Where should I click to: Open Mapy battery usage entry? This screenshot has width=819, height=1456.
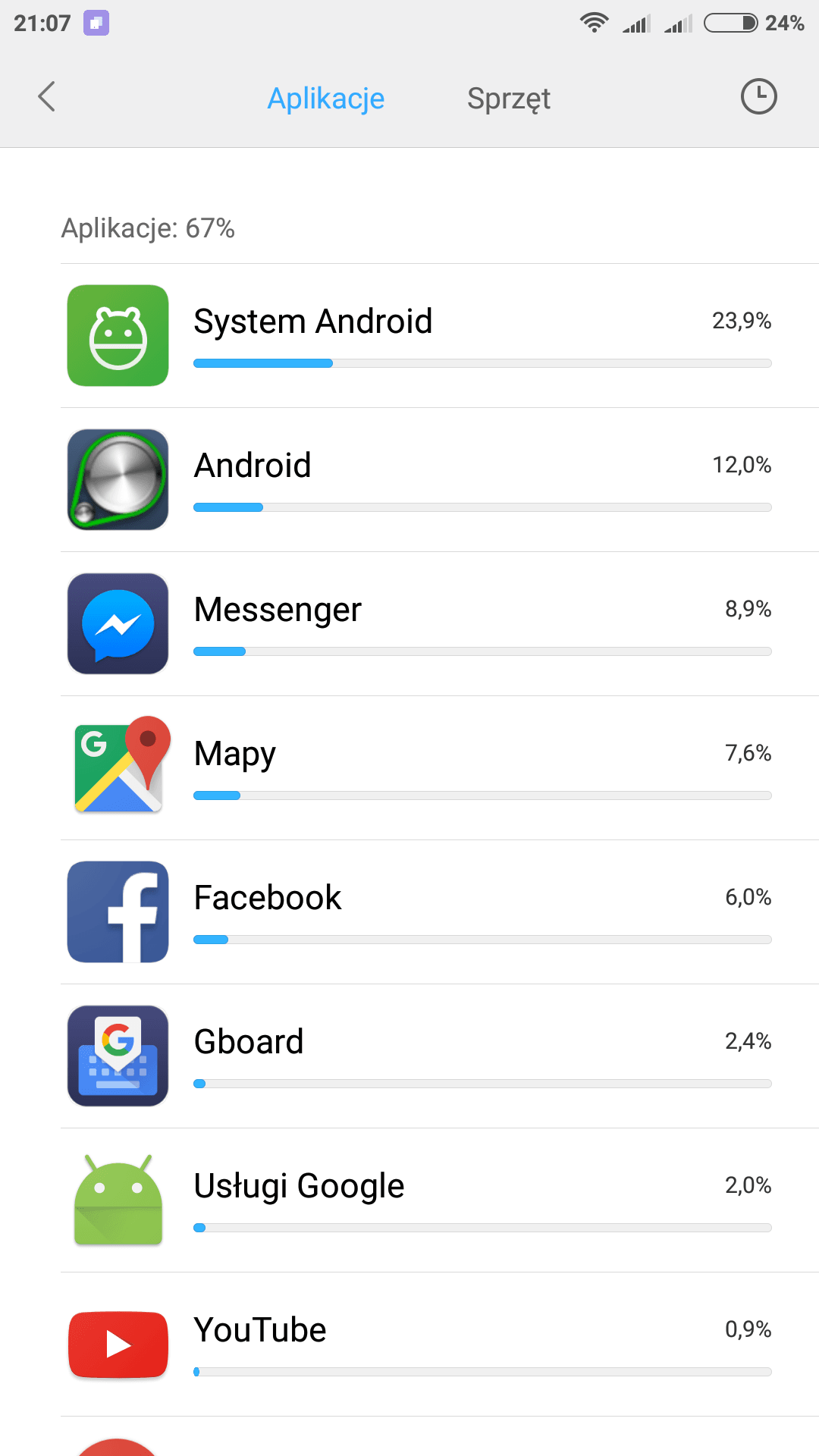click(x=440, y=768)
